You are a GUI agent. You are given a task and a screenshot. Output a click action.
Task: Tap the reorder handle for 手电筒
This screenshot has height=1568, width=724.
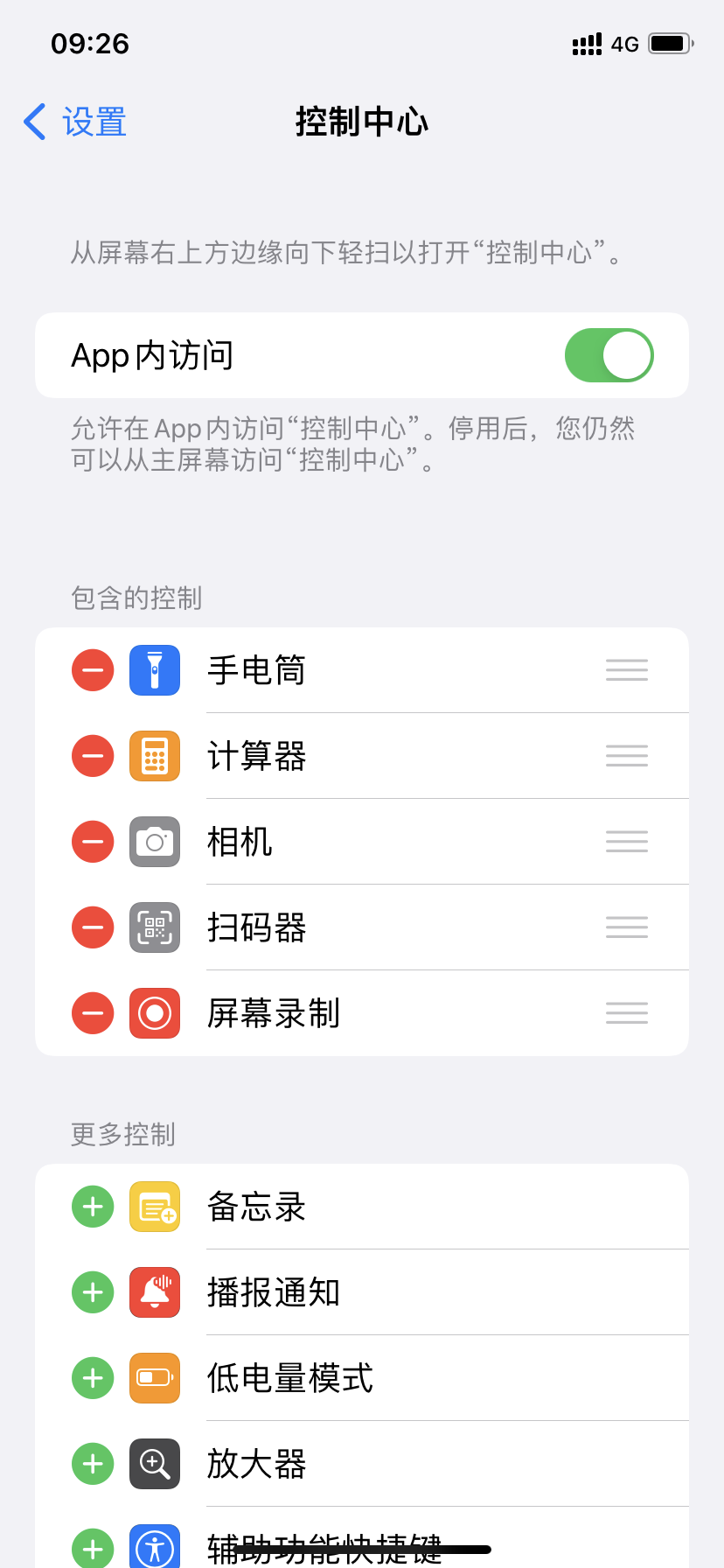(627, 670)
